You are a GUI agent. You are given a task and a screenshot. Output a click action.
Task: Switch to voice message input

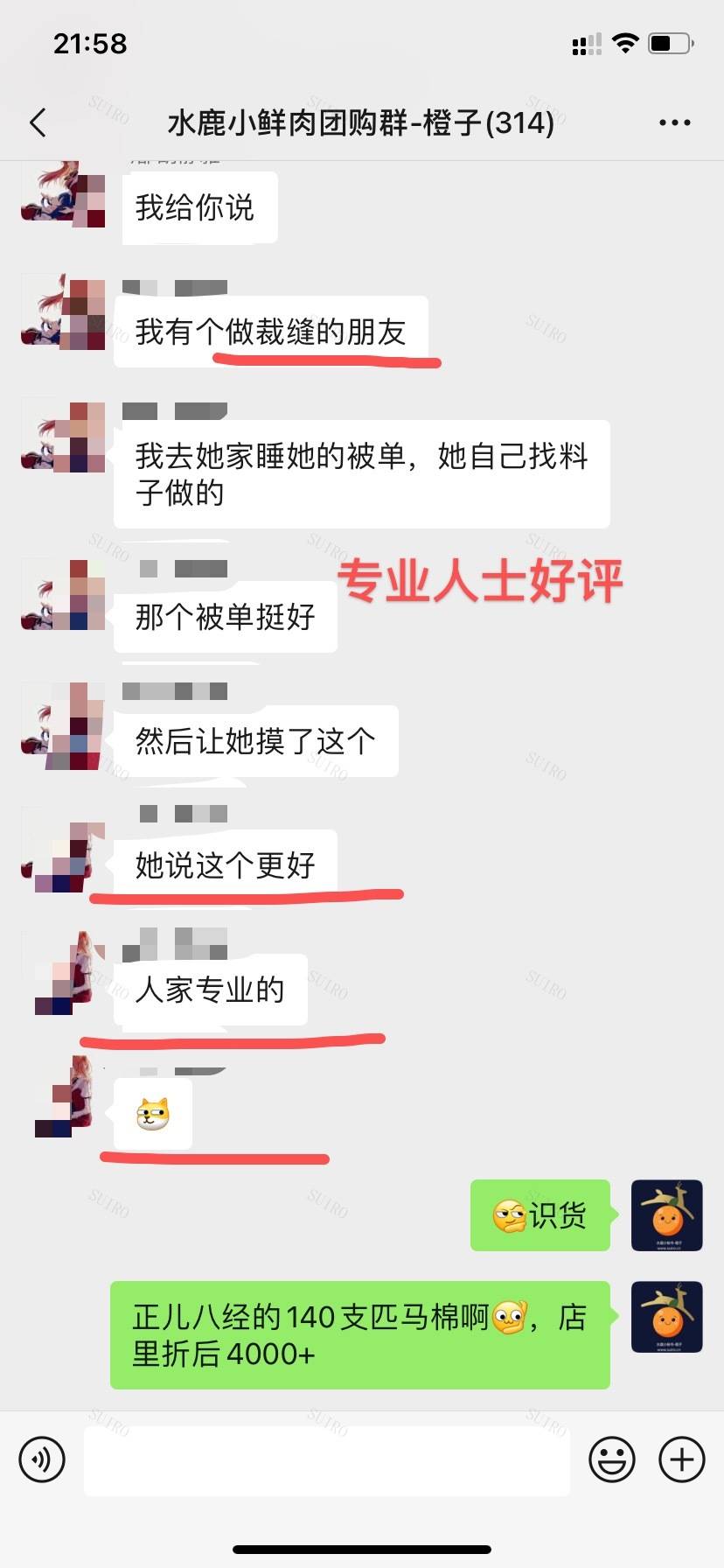point(42,1459)
